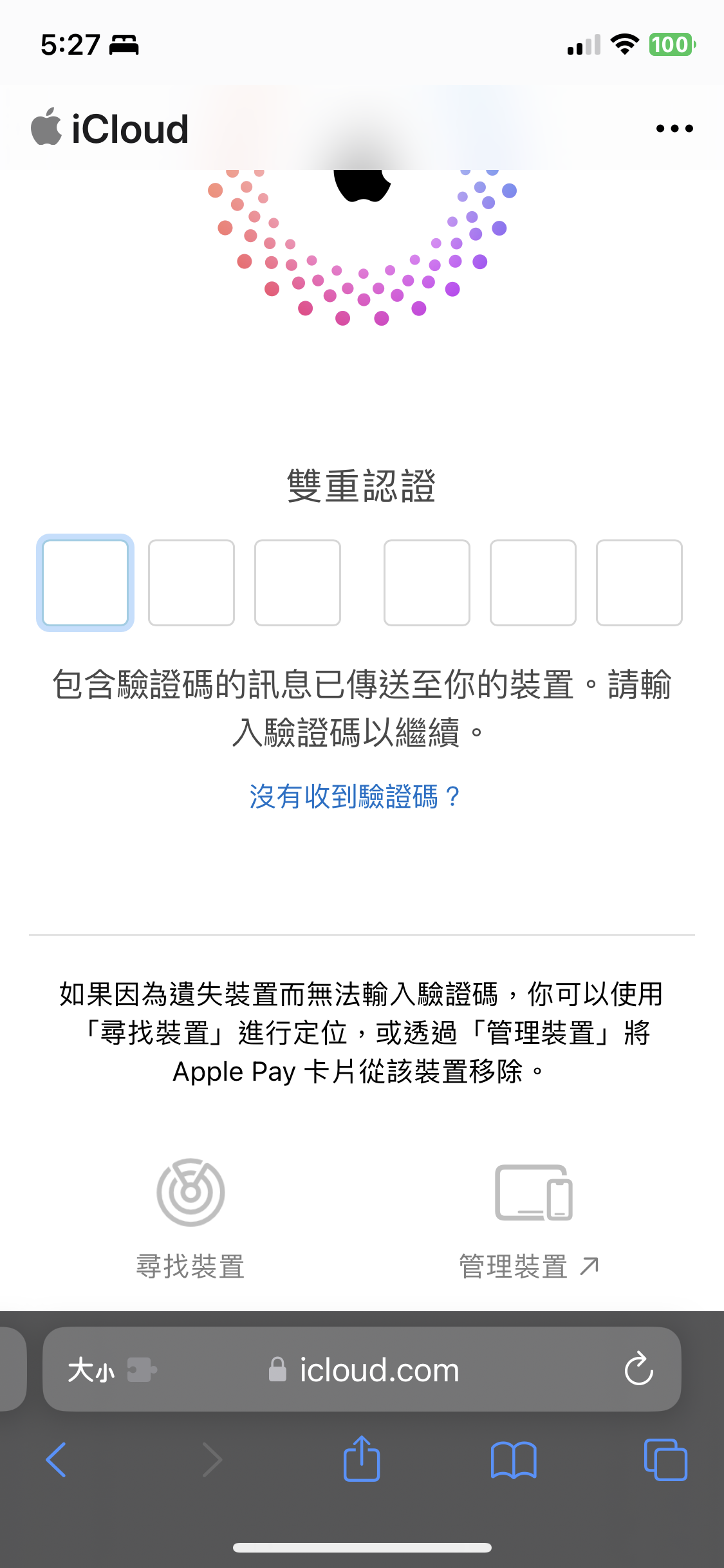This screenshot has width=724, height=1568.
Task: Share this page from Safari toolbar
Action: point(362,1460)
